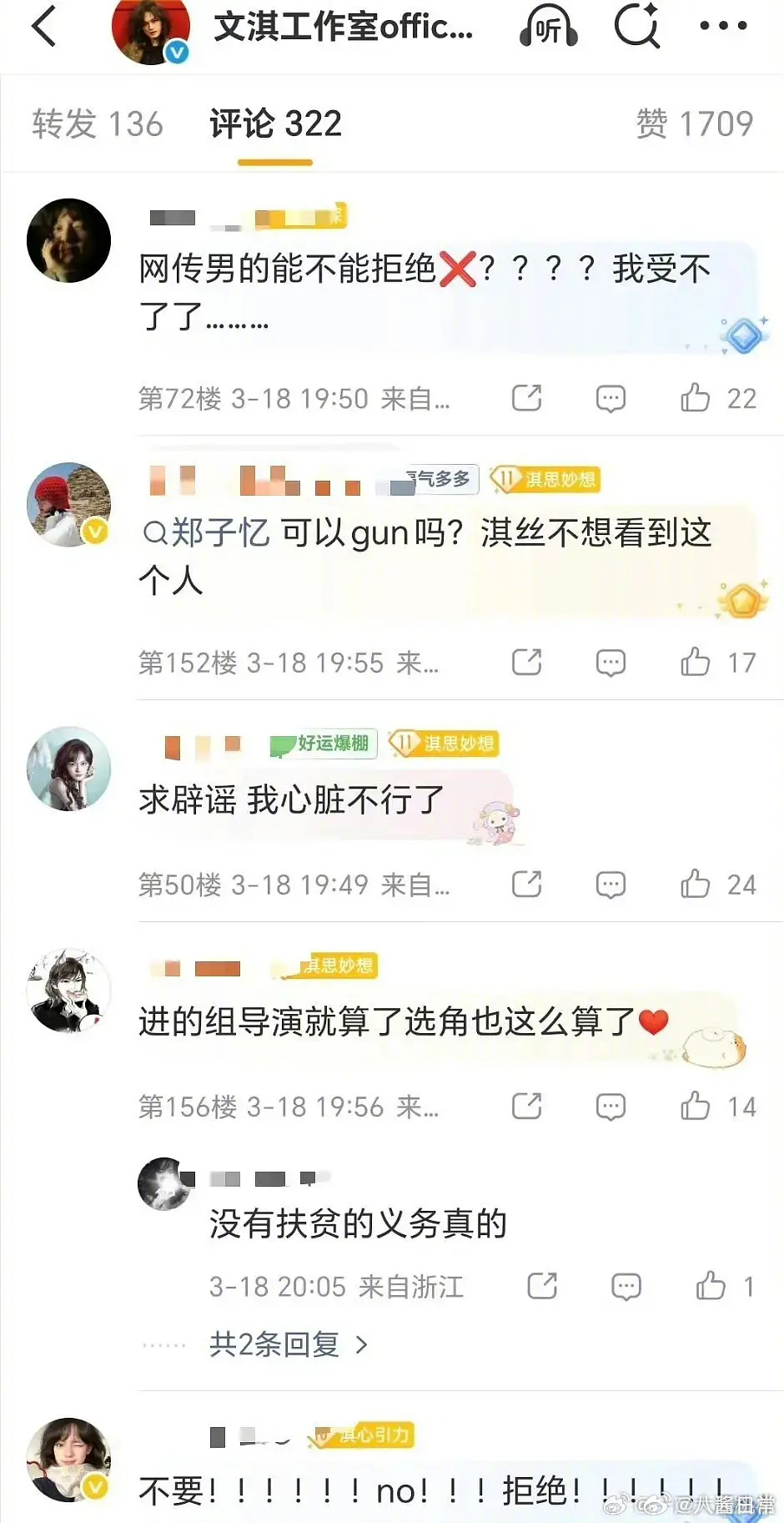
Task: Expand the 共2条回复 replies thread
Action: click(x=275, y=1344)
